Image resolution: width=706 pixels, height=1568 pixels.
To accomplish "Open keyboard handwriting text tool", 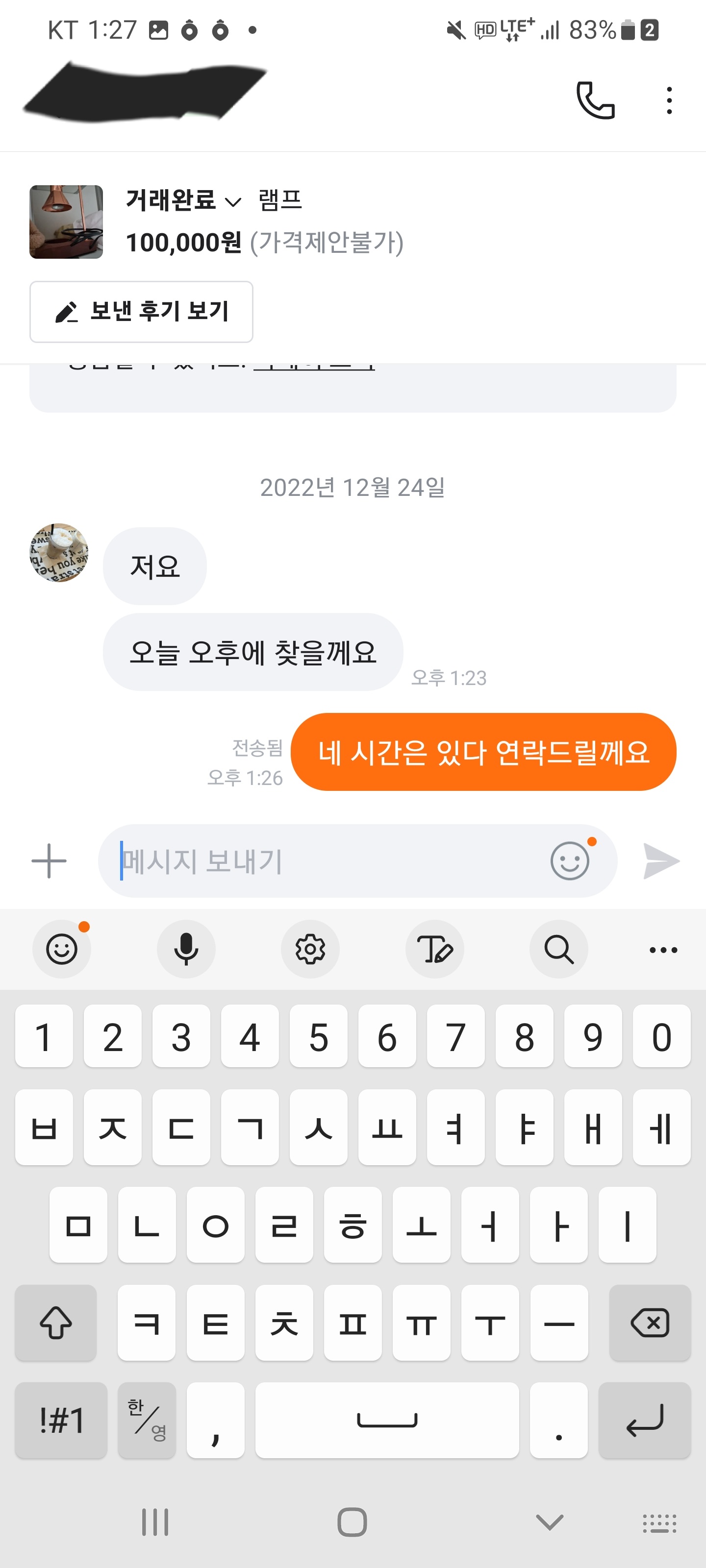I will click(434, 949).
